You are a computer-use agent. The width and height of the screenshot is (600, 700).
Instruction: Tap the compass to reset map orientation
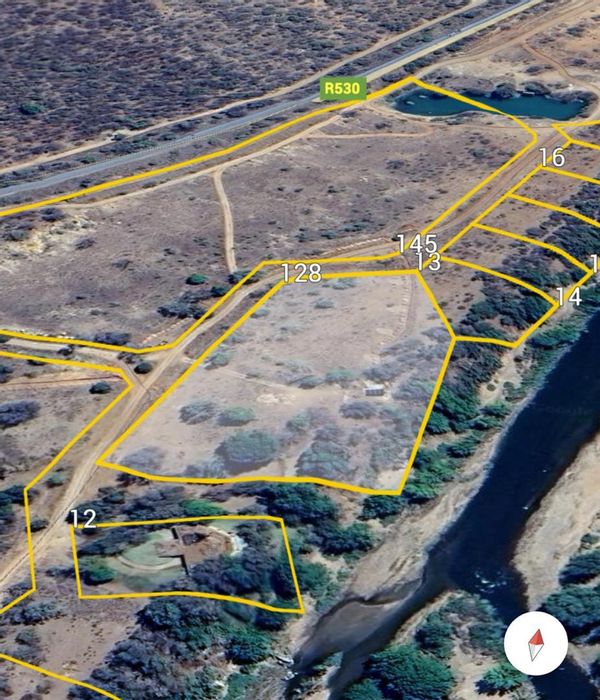535,642
